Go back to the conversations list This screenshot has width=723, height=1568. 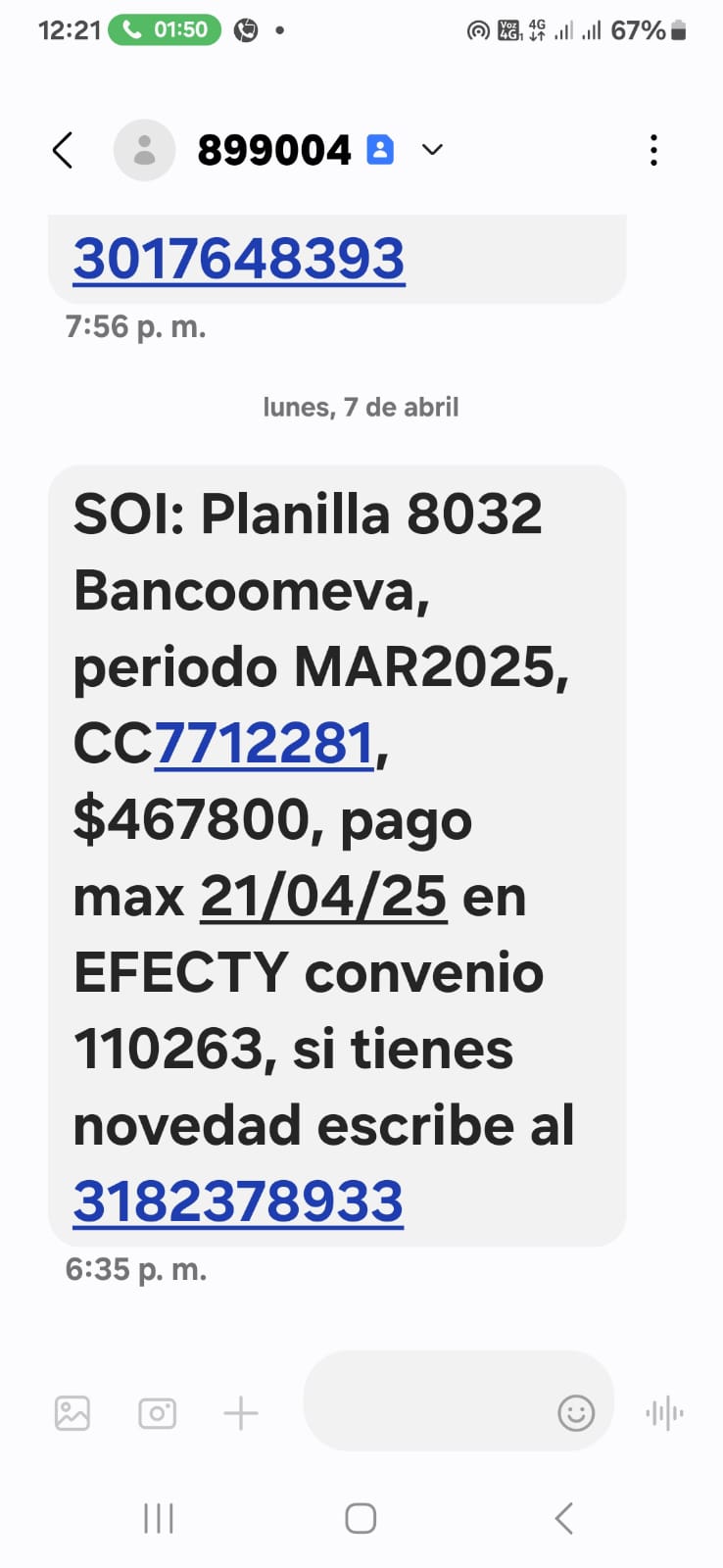pos(63,151)
